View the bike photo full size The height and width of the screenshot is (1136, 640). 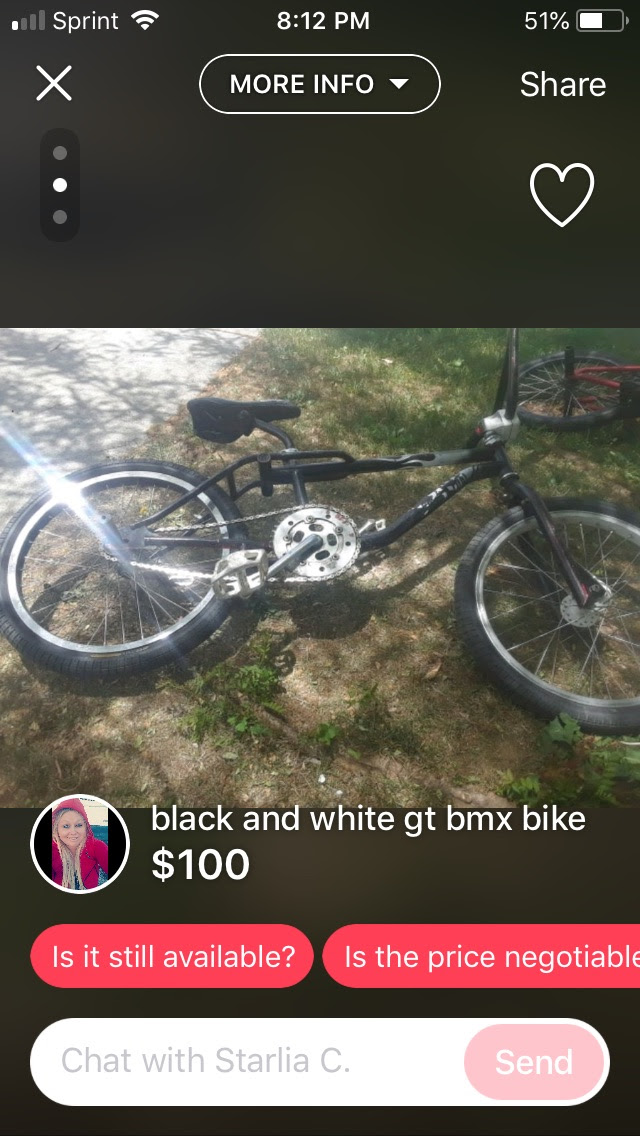pos(320,567)
